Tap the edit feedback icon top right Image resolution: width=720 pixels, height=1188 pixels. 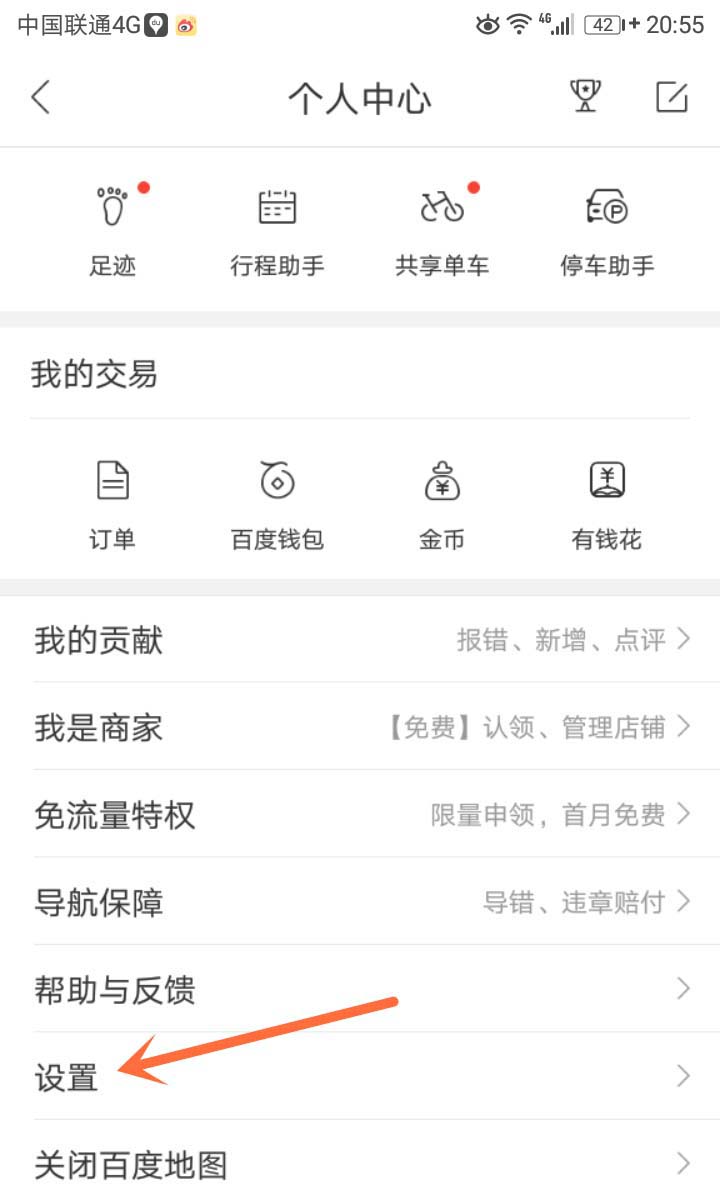(672, 97)
